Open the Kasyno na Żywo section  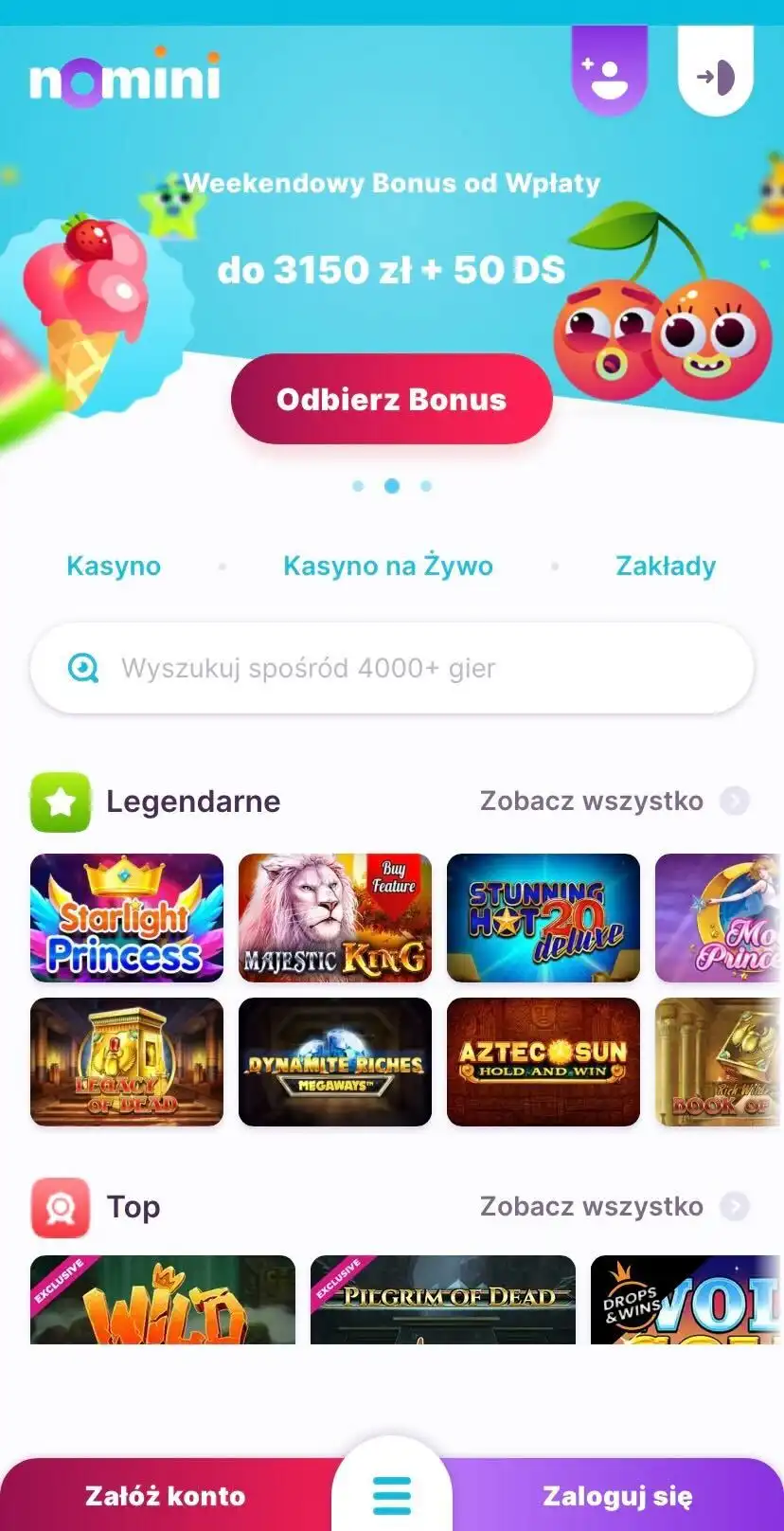tap(388, 566)
